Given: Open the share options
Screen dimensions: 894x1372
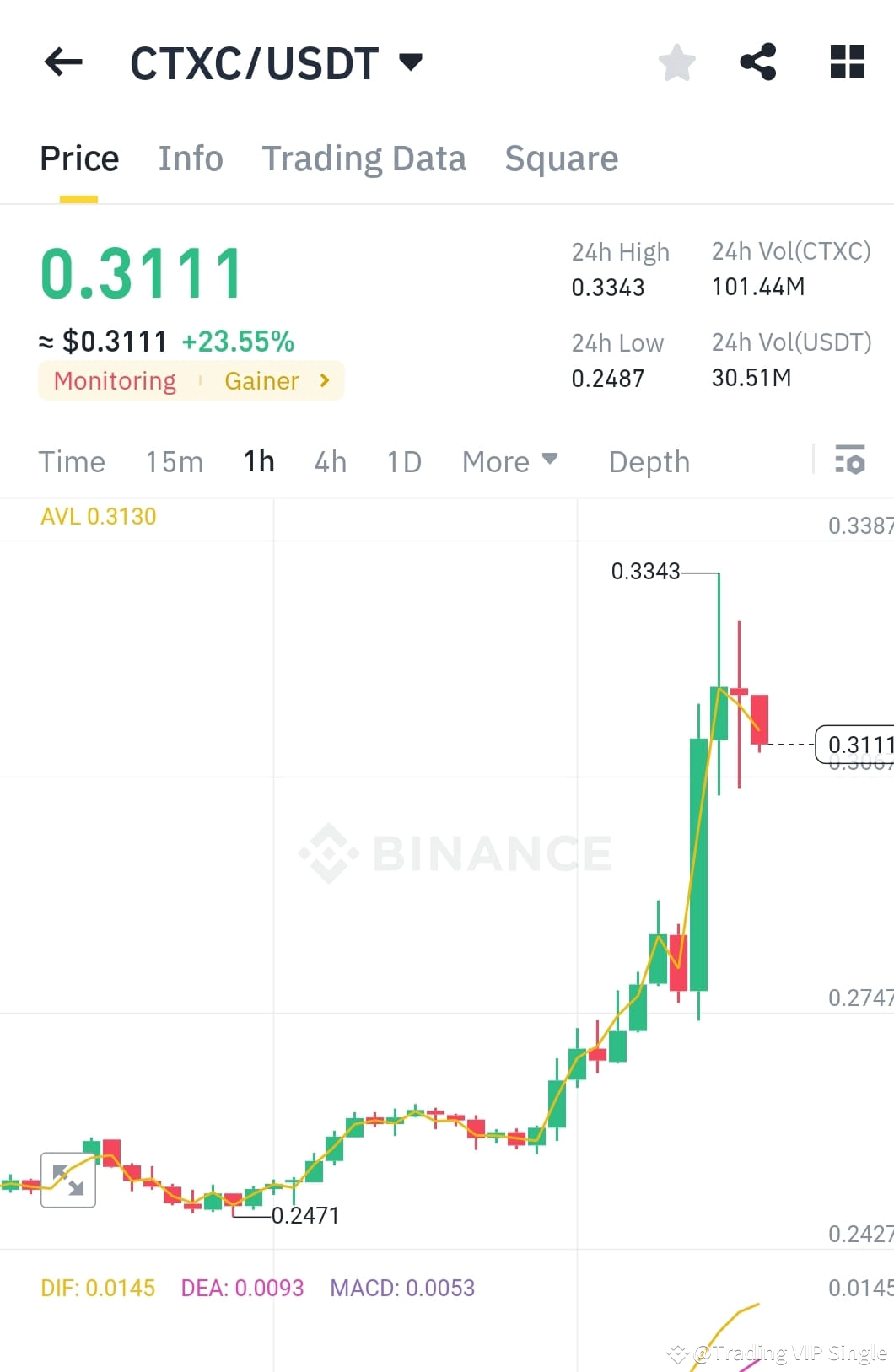Looking at the screenshot, I should coord(757,62).
